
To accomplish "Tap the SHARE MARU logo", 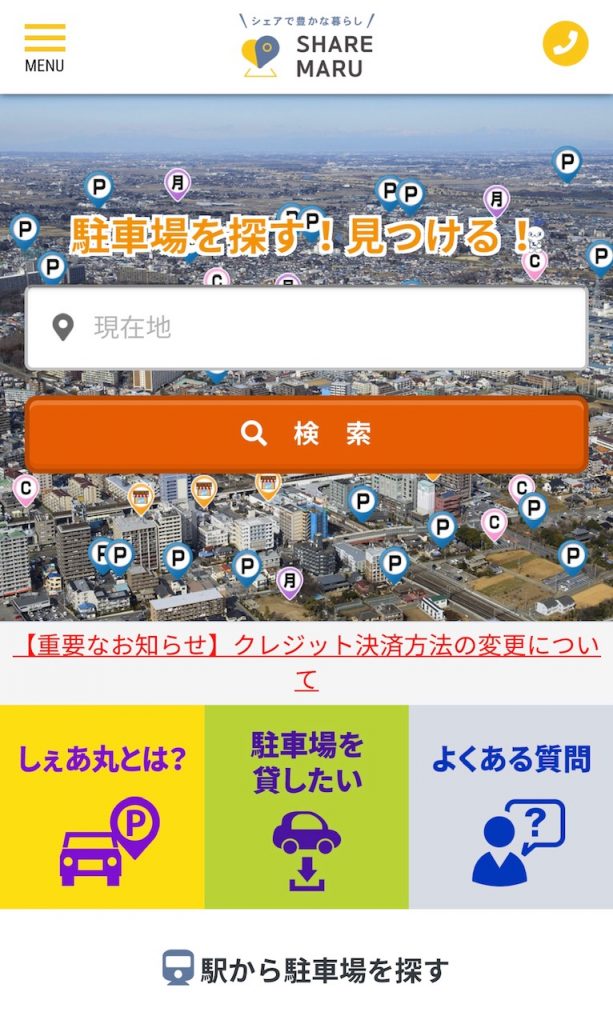I will tap(306, 47).
